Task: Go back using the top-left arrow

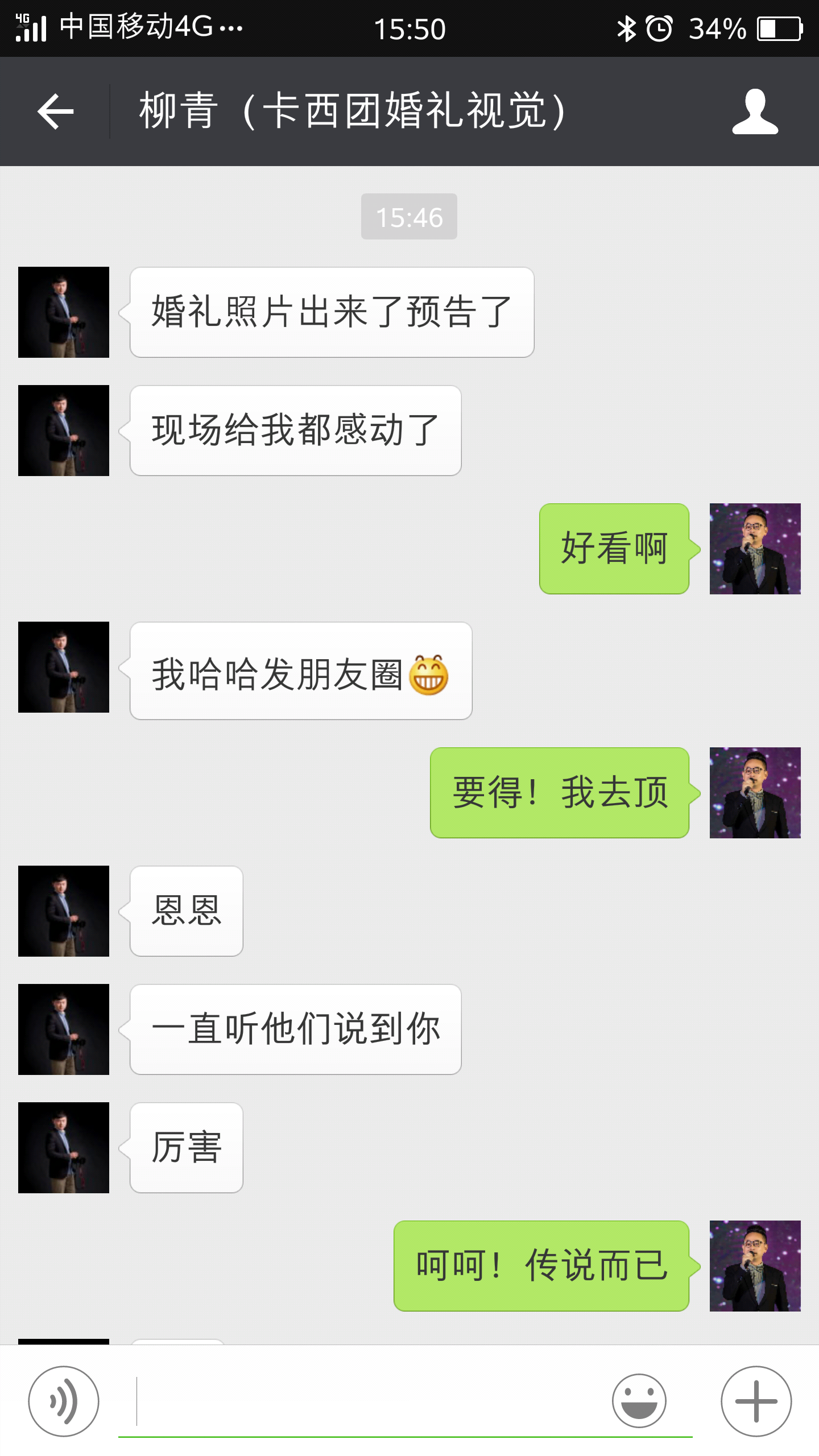Action: (x=56, y=111)
